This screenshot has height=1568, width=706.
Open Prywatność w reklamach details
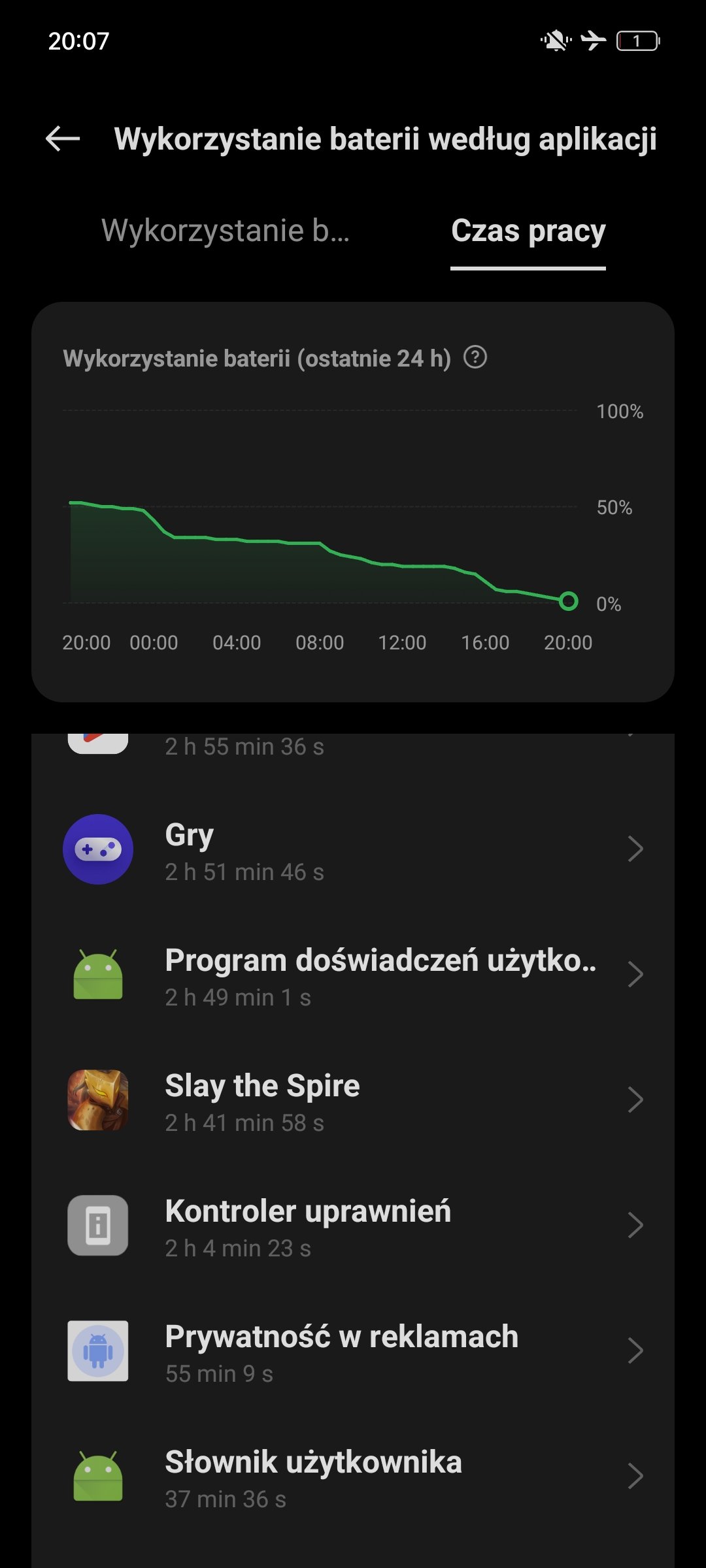coord(353,1351)
